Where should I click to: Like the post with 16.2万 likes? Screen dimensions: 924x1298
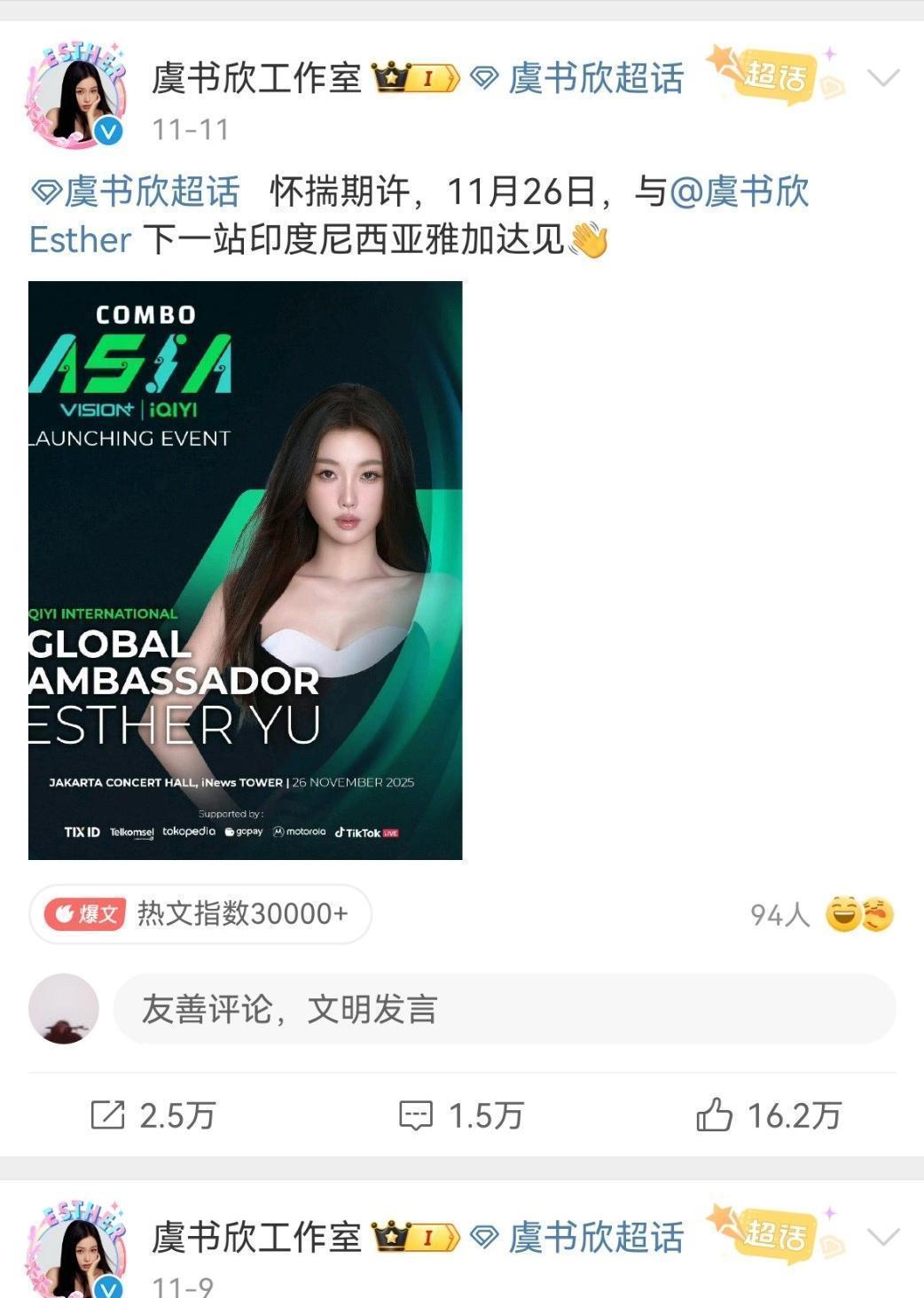(768, 1115)
